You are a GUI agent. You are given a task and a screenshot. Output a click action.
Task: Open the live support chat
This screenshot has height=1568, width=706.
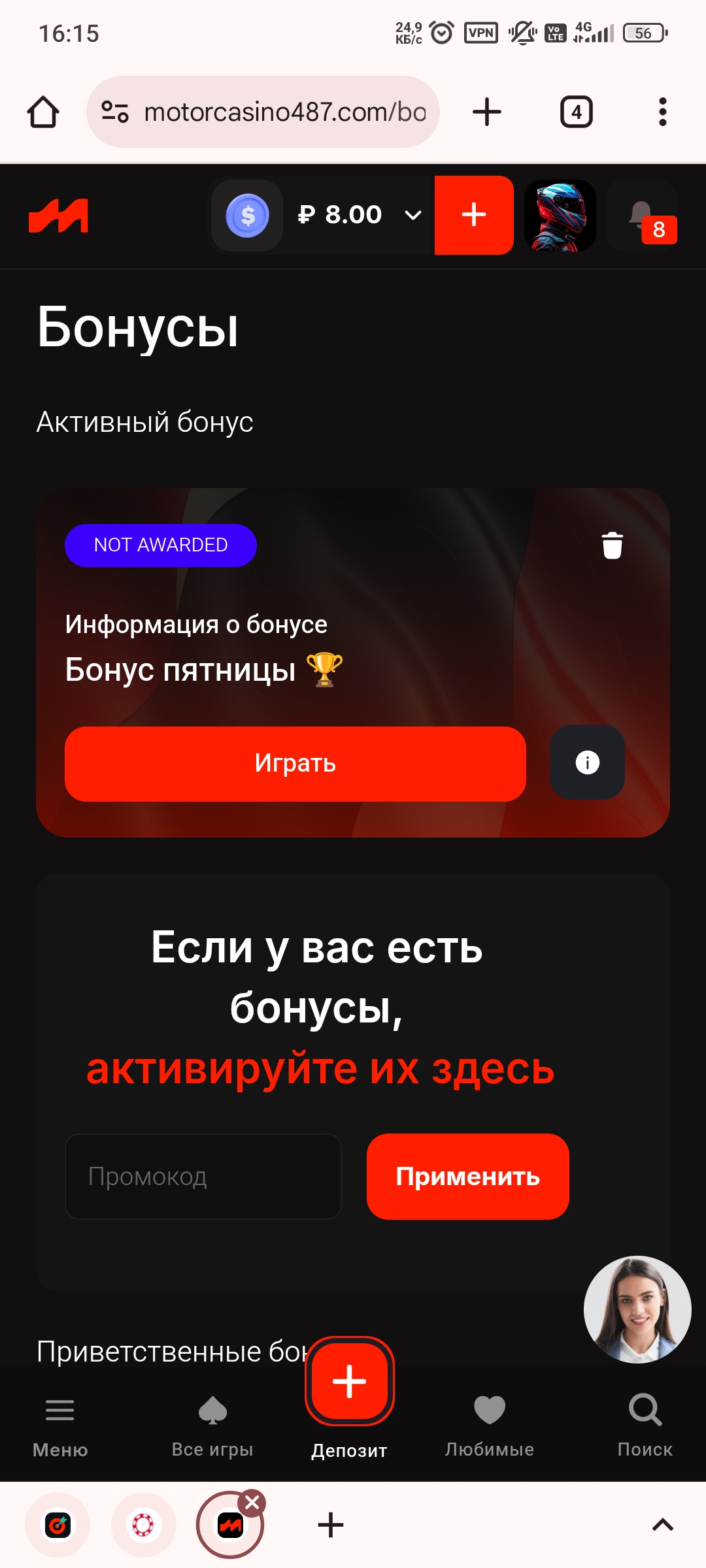637,1309
